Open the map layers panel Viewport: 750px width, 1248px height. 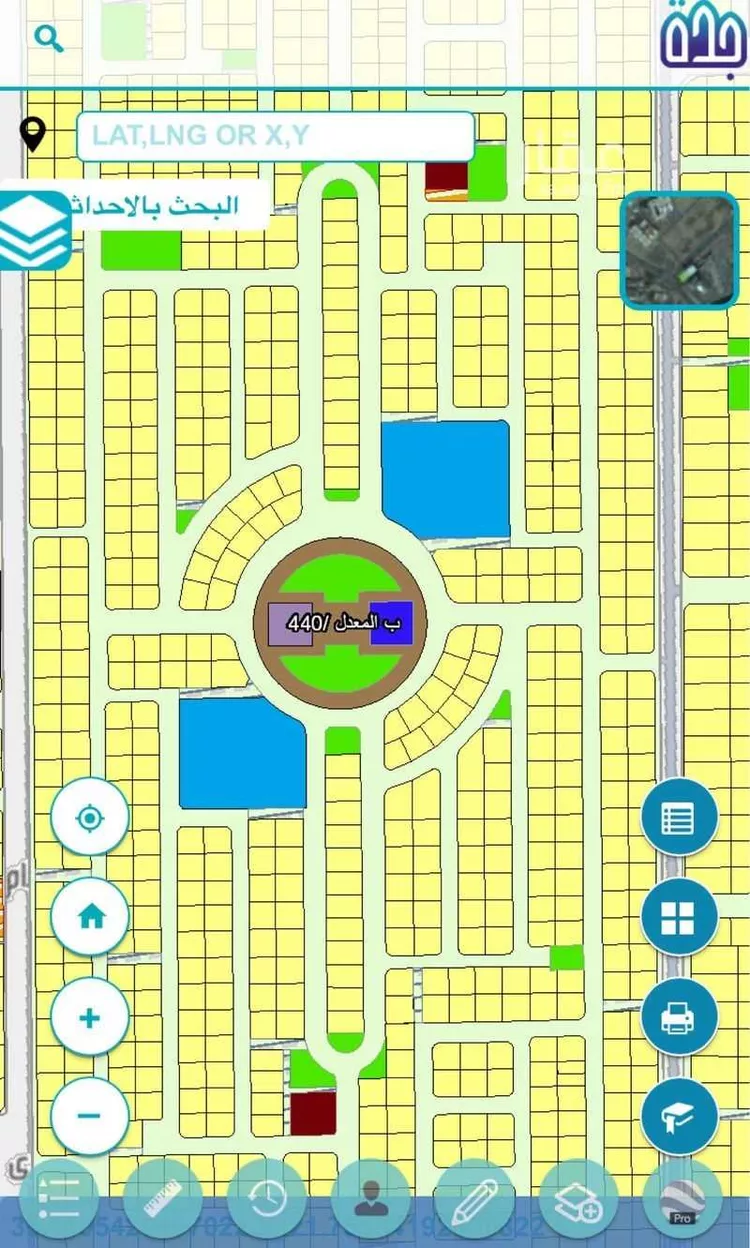click(x=34, y=230)
